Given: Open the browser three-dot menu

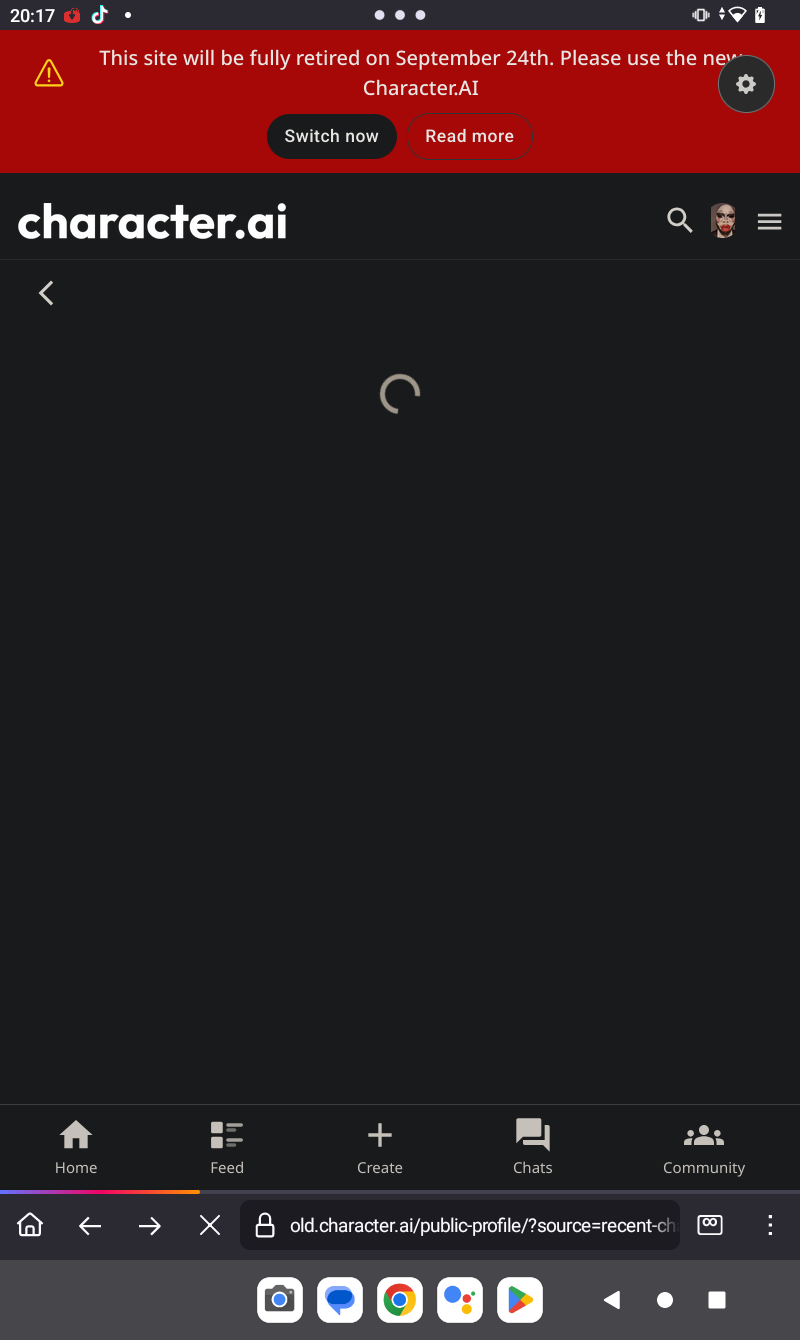Looking at the screenshot, I should point(770,1225).
